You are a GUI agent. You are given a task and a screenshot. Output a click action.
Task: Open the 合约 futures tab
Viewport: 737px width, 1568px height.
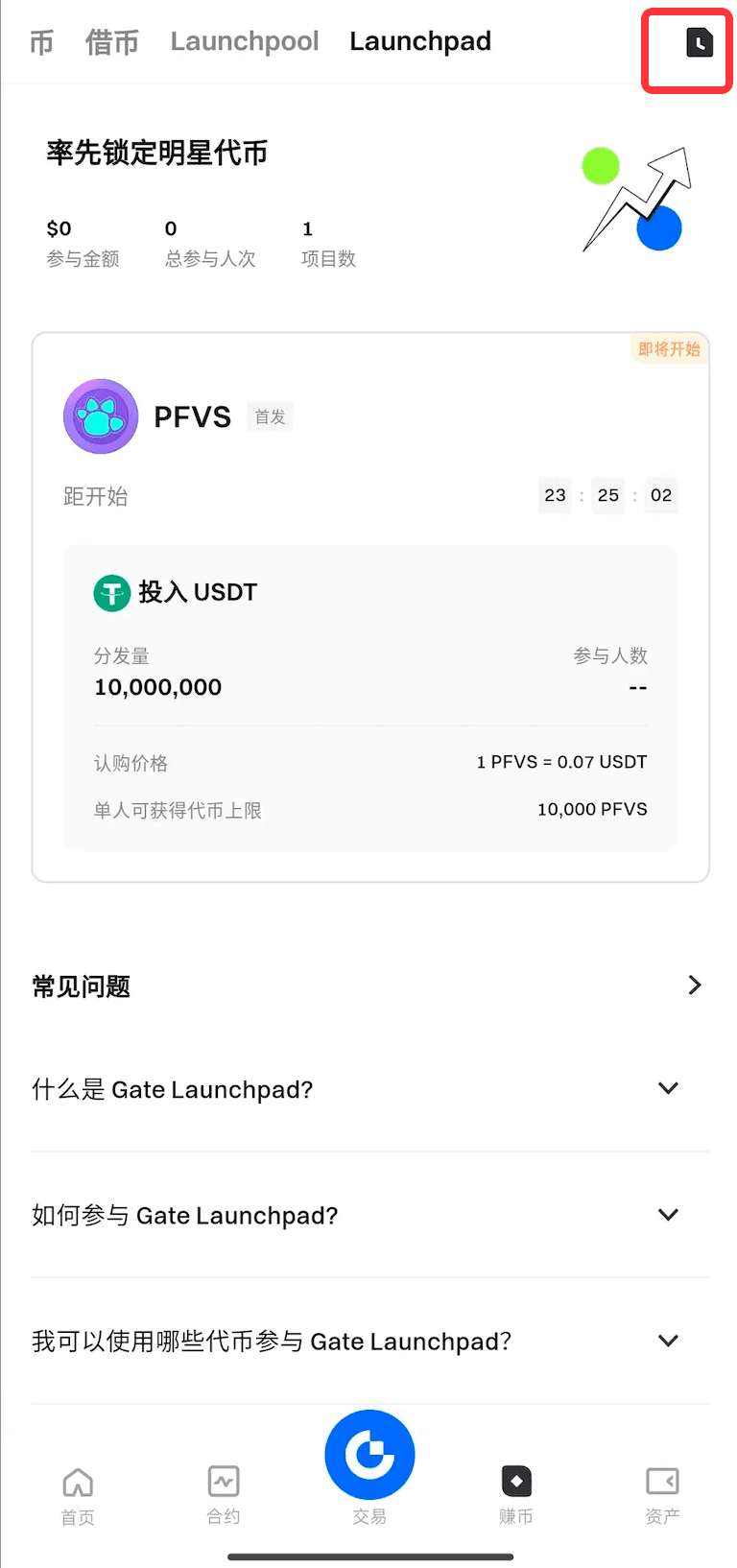(224, 1494)
